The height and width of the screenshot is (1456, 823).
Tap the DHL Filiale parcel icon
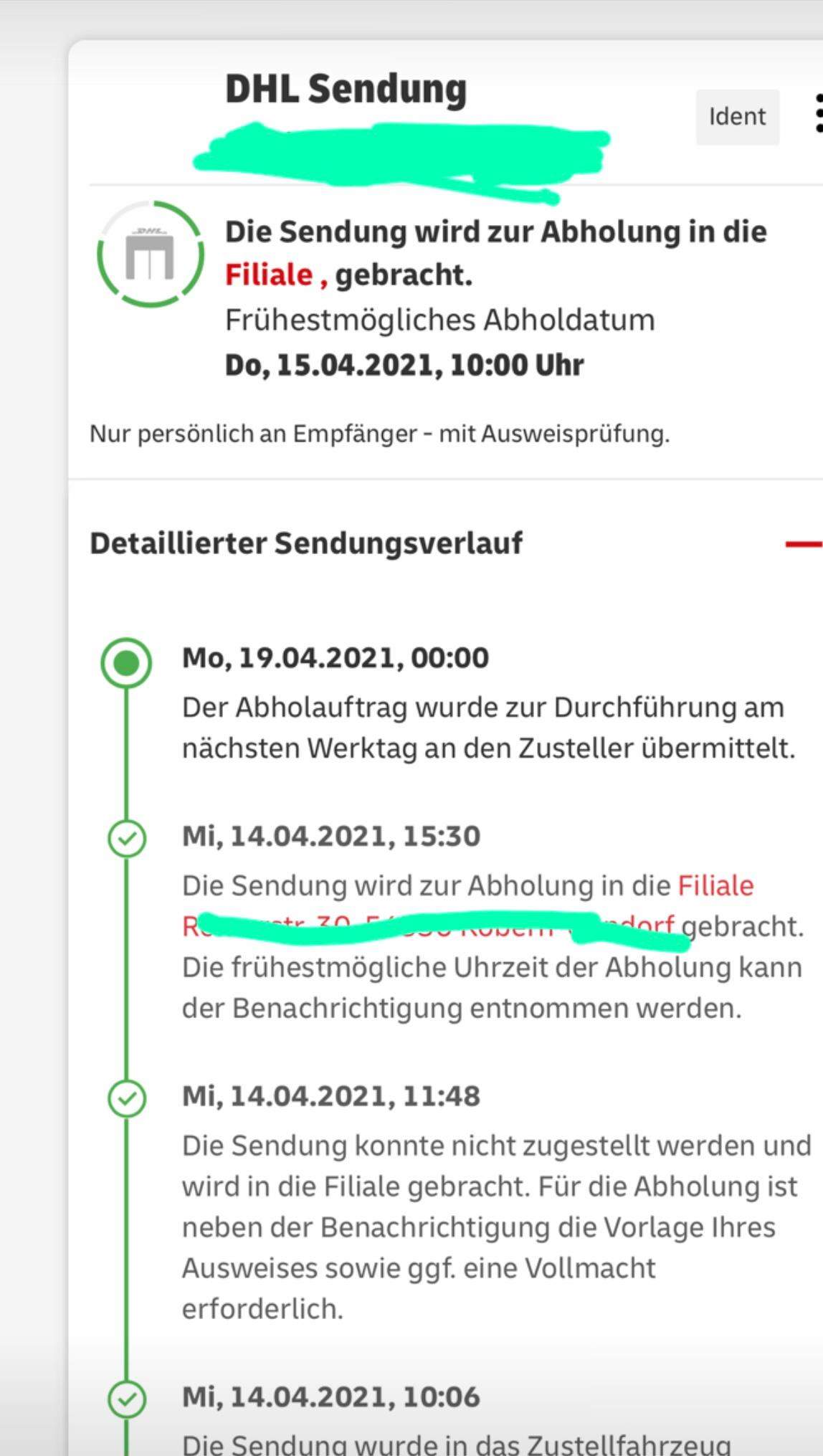(x=148, y=256)
